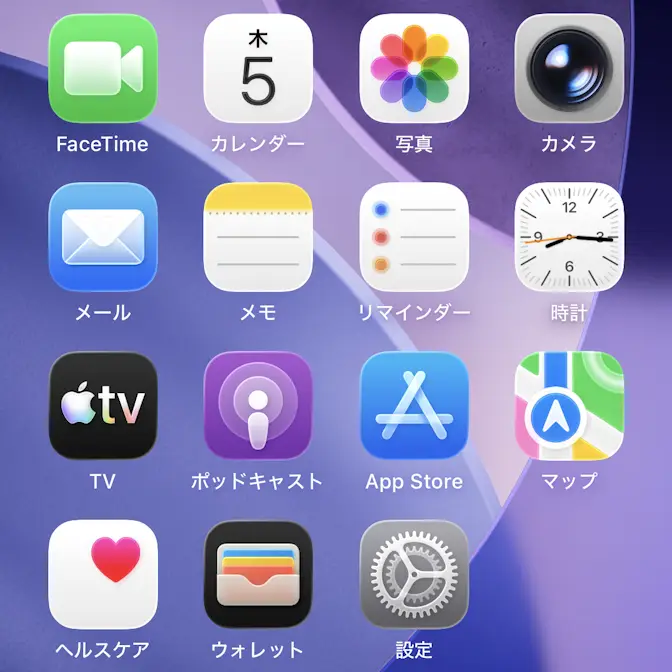Screen dimensions: 672x672
Task: Launch the Apple TV app
Action: (x=103, y=405)
